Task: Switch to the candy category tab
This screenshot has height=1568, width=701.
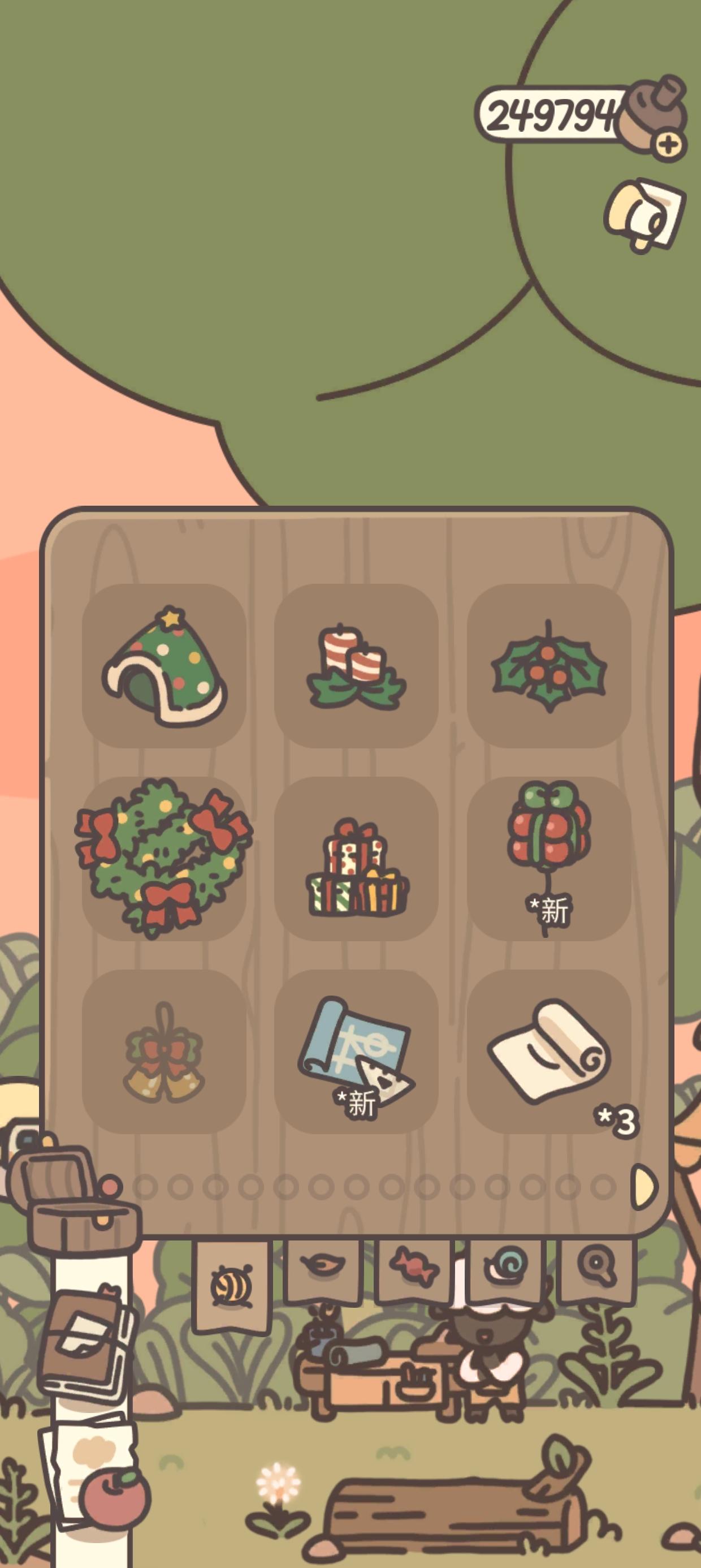Action: click(414, 1270)
